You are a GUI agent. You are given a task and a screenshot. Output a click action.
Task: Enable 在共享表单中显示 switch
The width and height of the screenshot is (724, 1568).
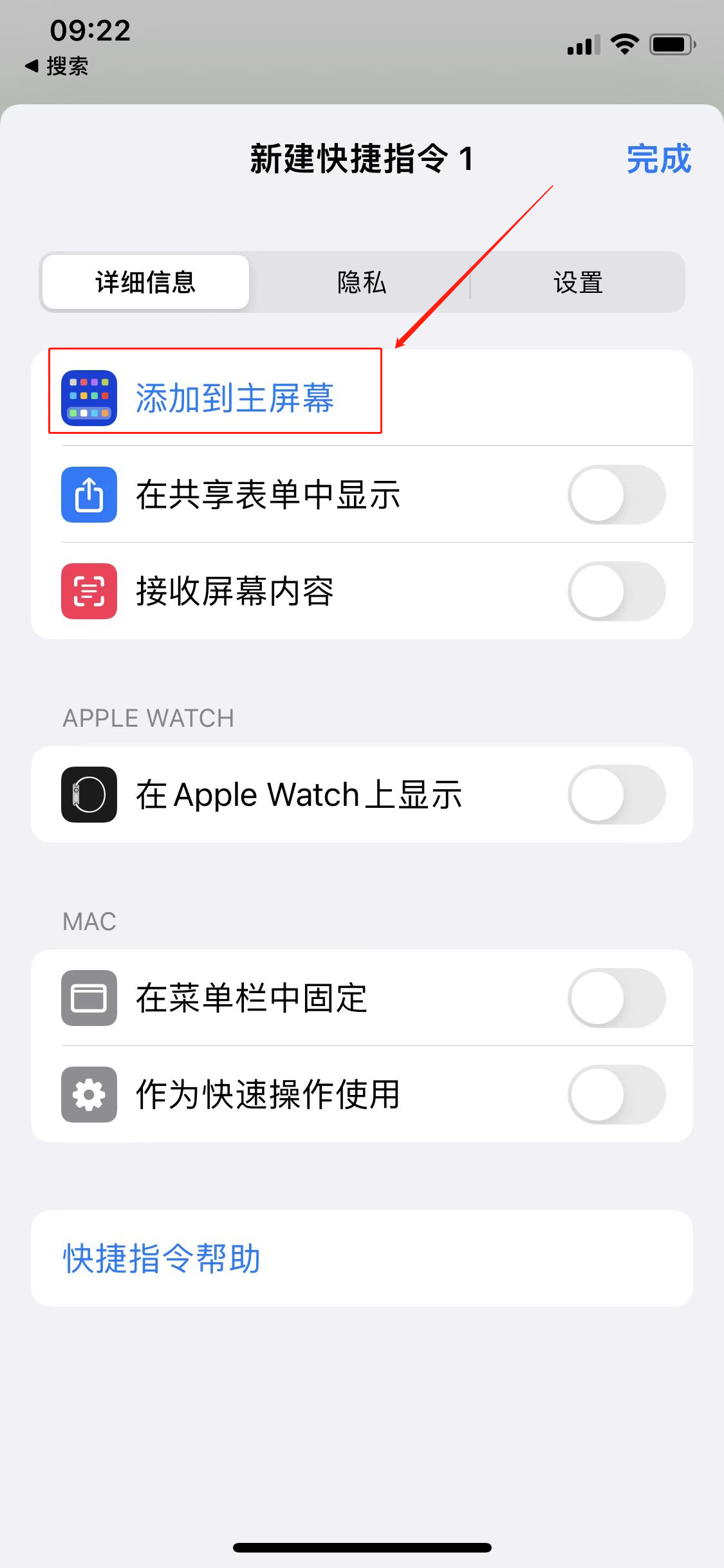point(616,494)
